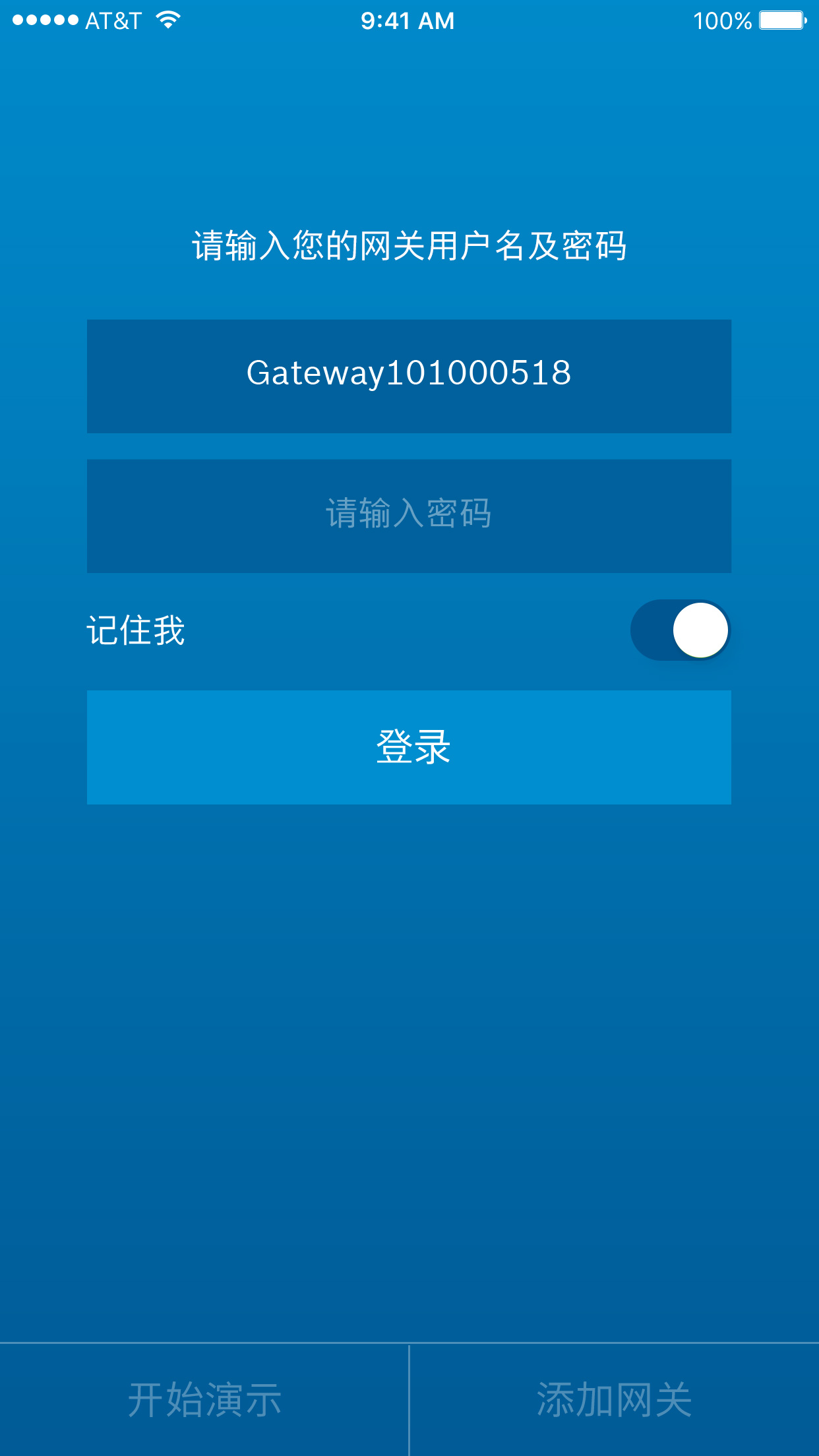Tap the 9:41 AM clock display
The height and width of the screenshot is (1456, 819).
click(x=409, y=20)
